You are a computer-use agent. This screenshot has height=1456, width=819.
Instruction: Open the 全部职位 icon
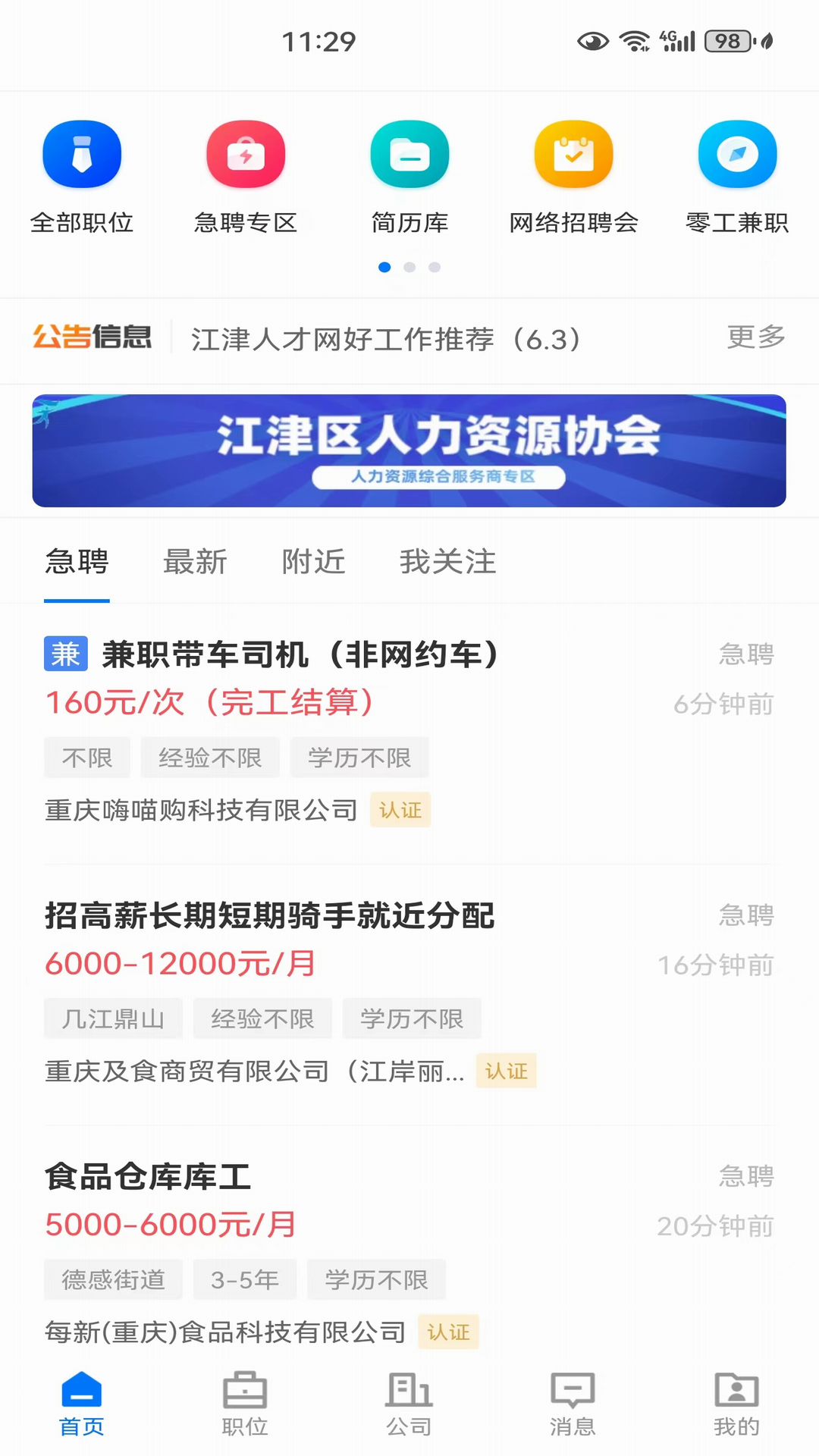(82, 154)
